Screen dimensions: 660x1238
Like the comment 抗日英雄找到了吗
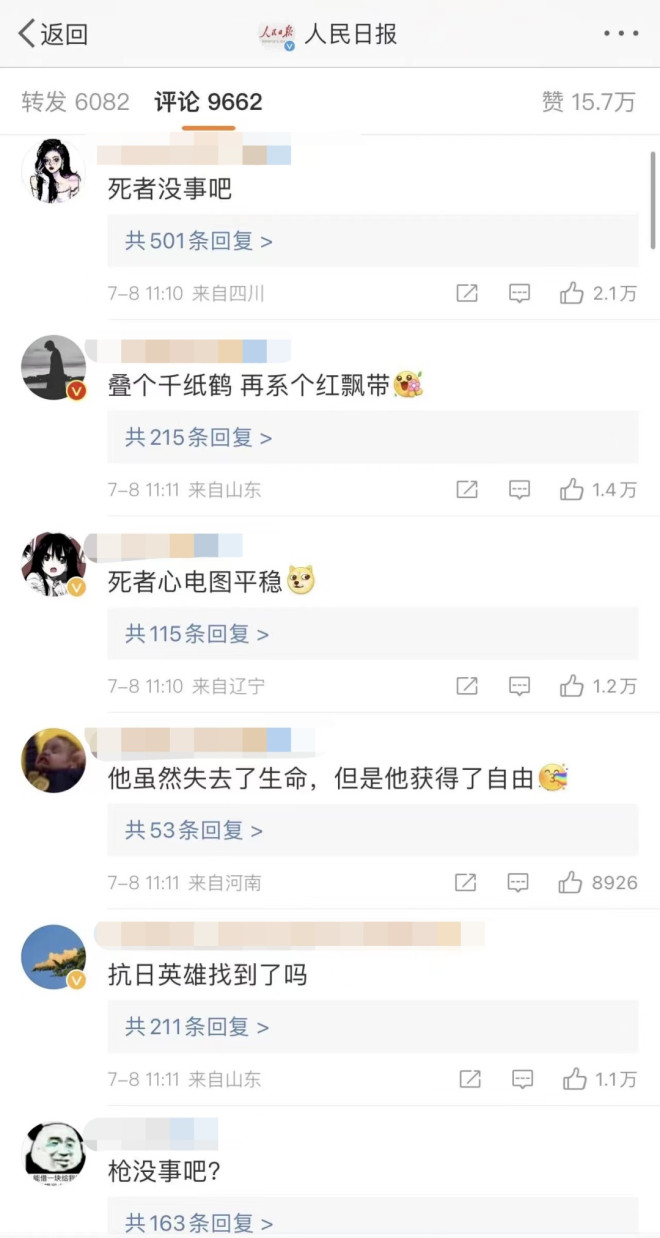click(575, 1079)
